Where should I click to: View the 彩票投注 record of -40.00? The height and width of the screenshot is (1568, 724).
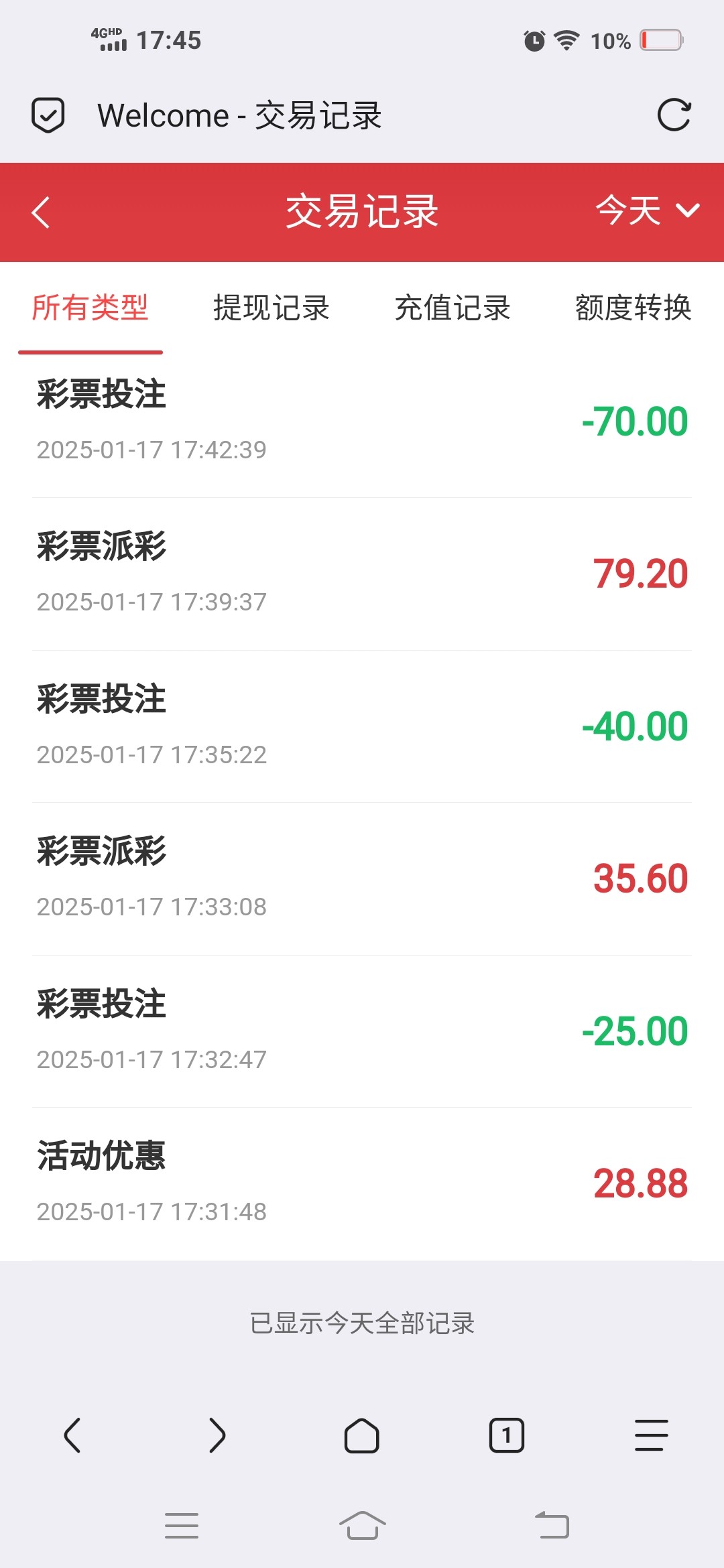point(362,726)
